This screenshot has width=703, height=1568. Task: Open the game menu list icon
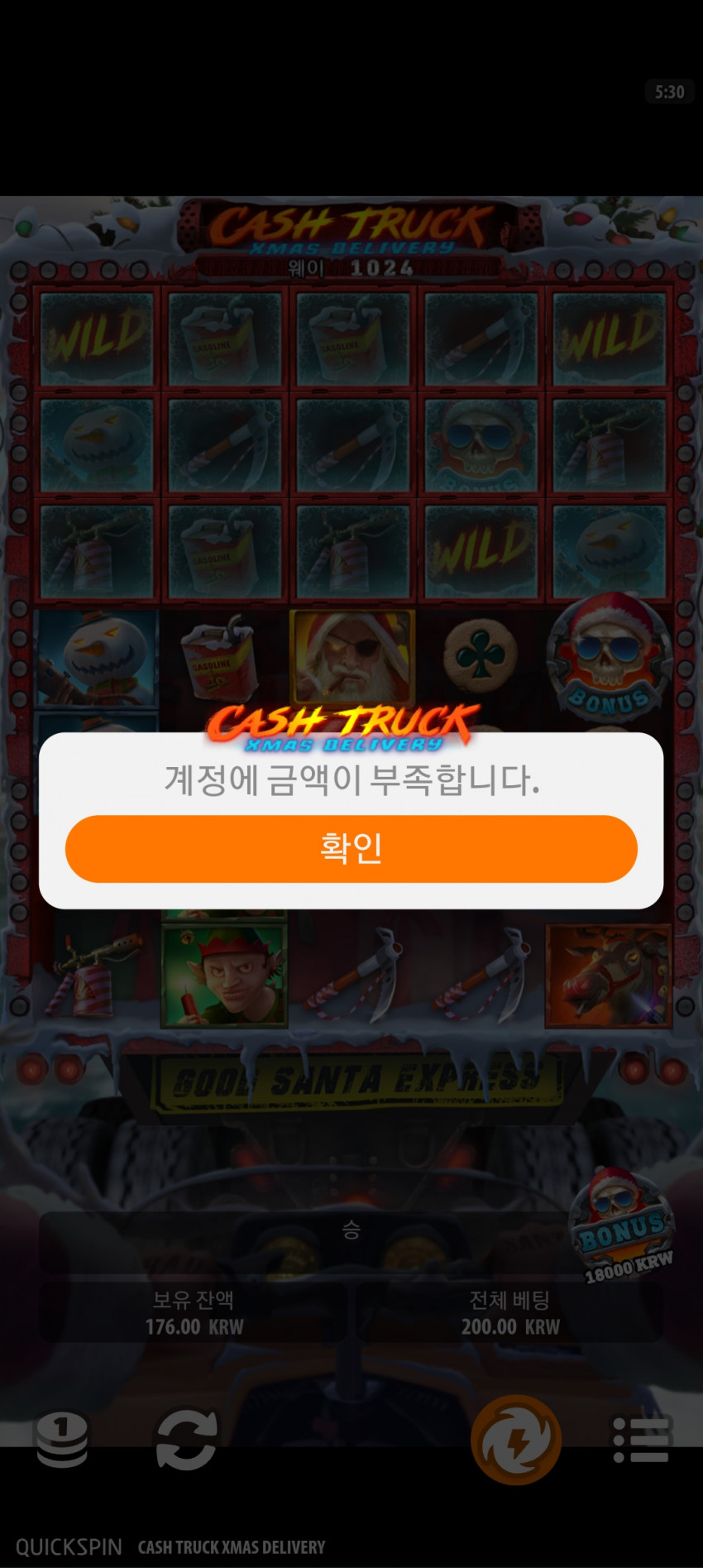coord(640,1441)
